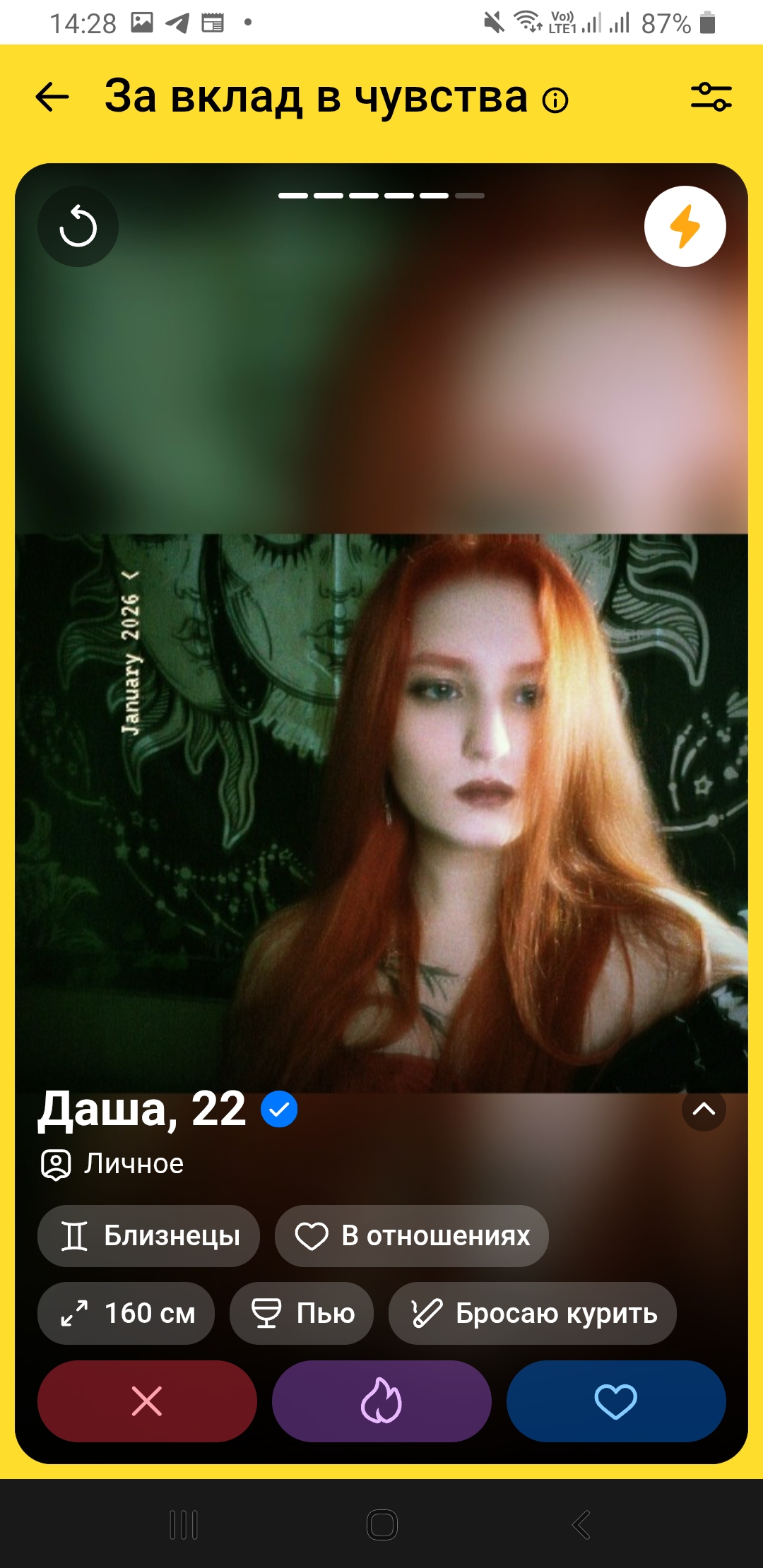Expand Даша's profile details chevron
The image size is (763, 1568).
[x=704, y=1109]
